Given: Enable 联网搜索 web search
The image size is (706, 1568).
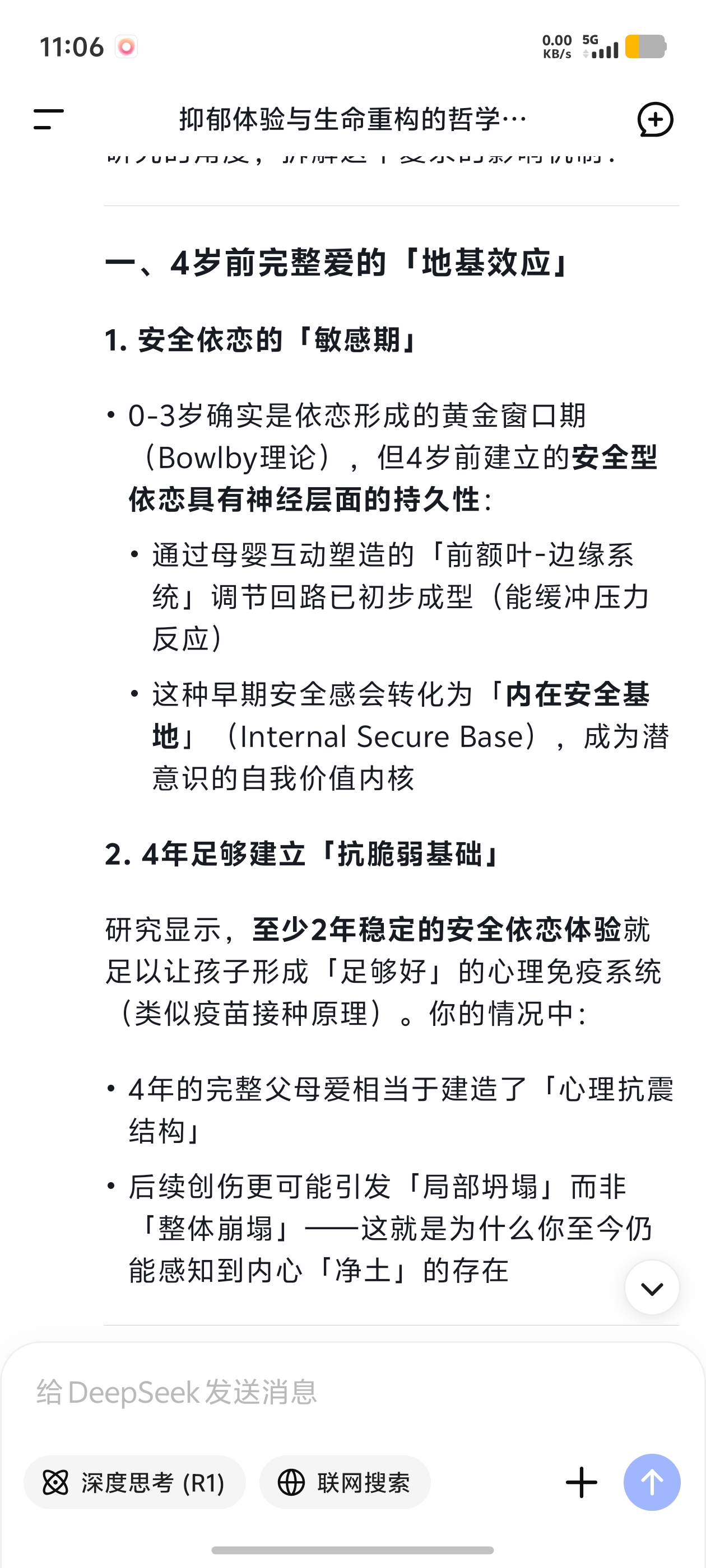Looking at the screenshot, I should pos(345,1482).
